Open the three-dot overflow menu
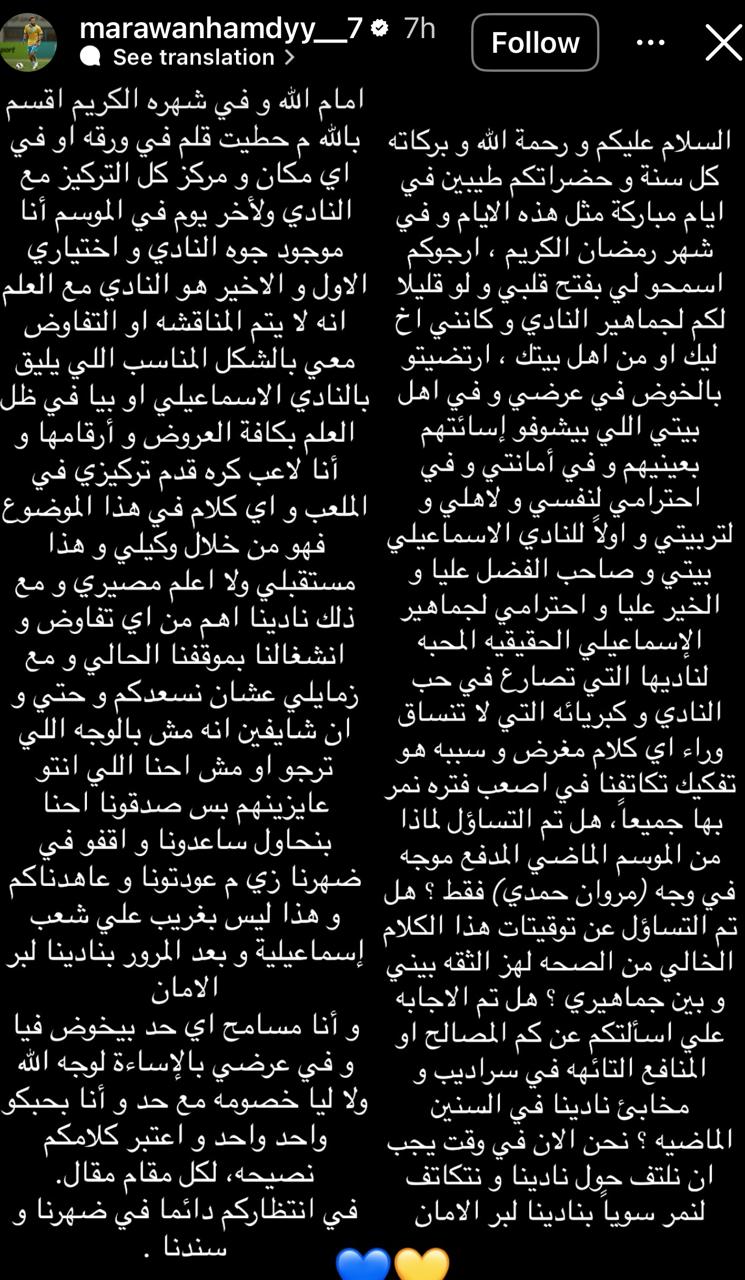Screen dimensions: 745x1280 (x=651, y=42)
